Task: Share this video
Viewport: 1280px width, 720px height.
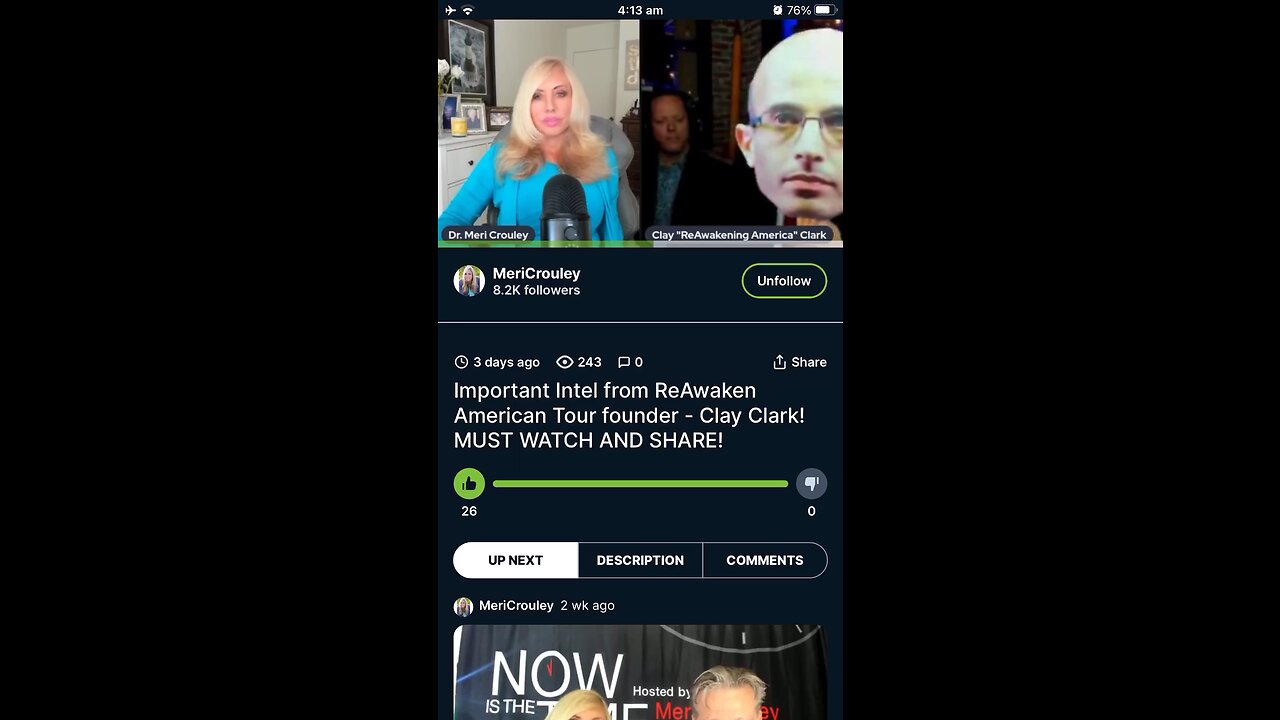Action: click(x=800, y=362)
